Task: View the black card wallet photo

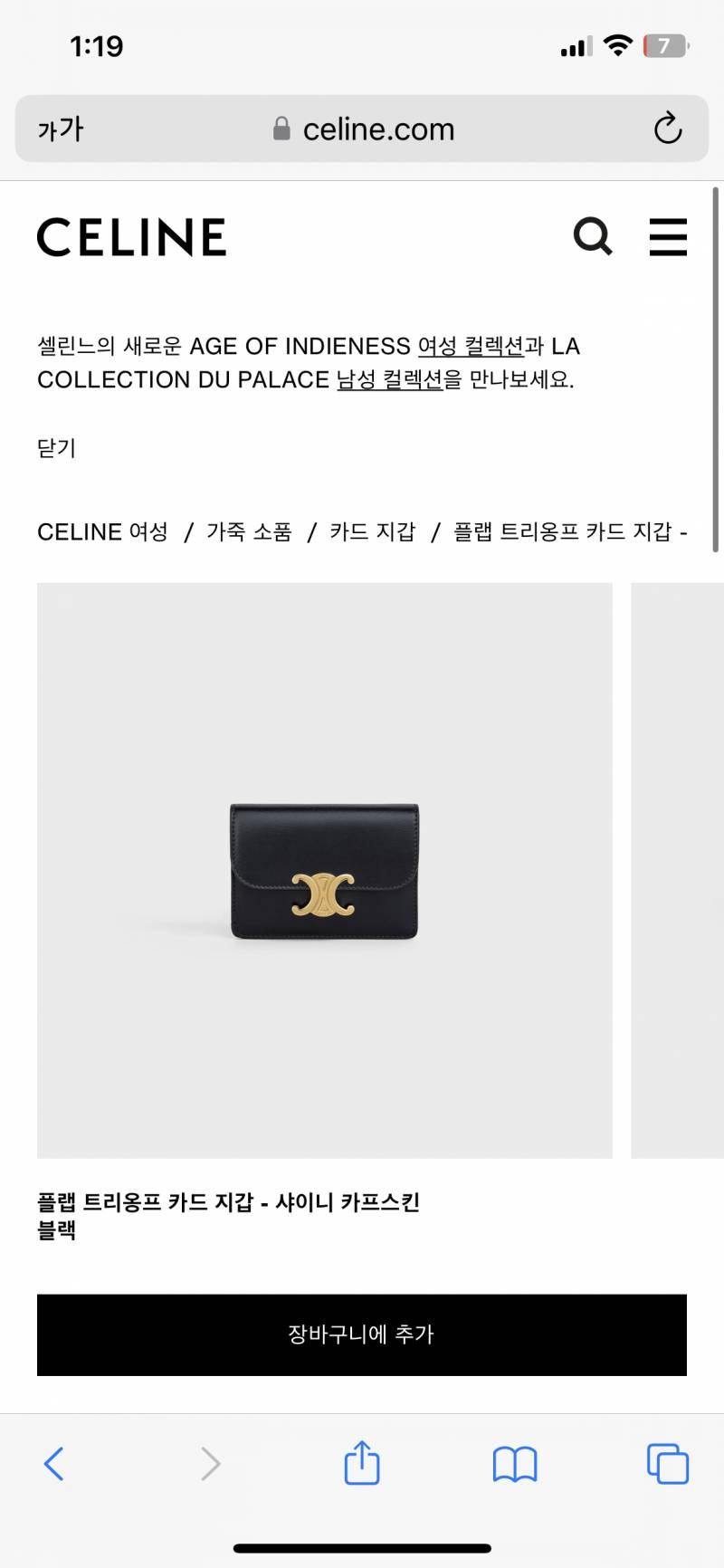Action: pos(325,870)
